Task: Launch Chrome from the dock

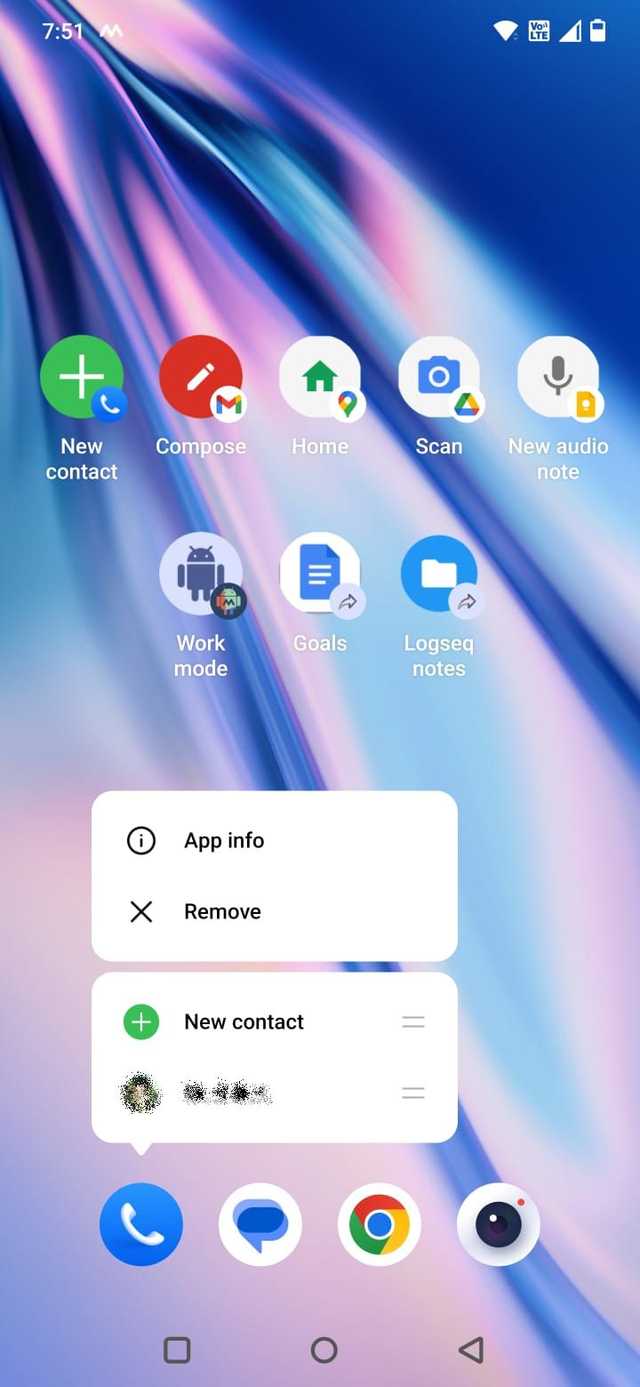Action: (379, 1224)
